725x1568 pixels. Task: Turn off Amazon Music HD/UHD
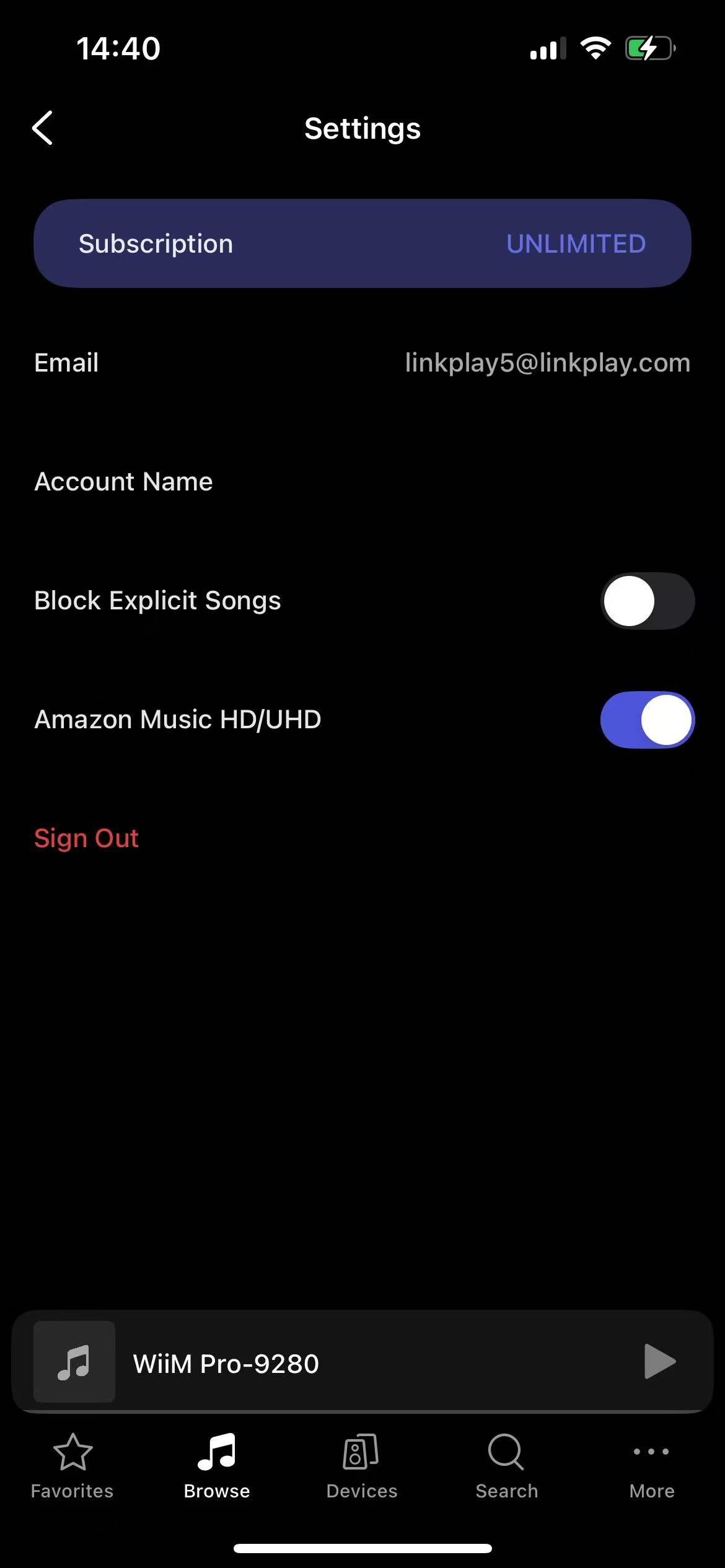point(648,720)
